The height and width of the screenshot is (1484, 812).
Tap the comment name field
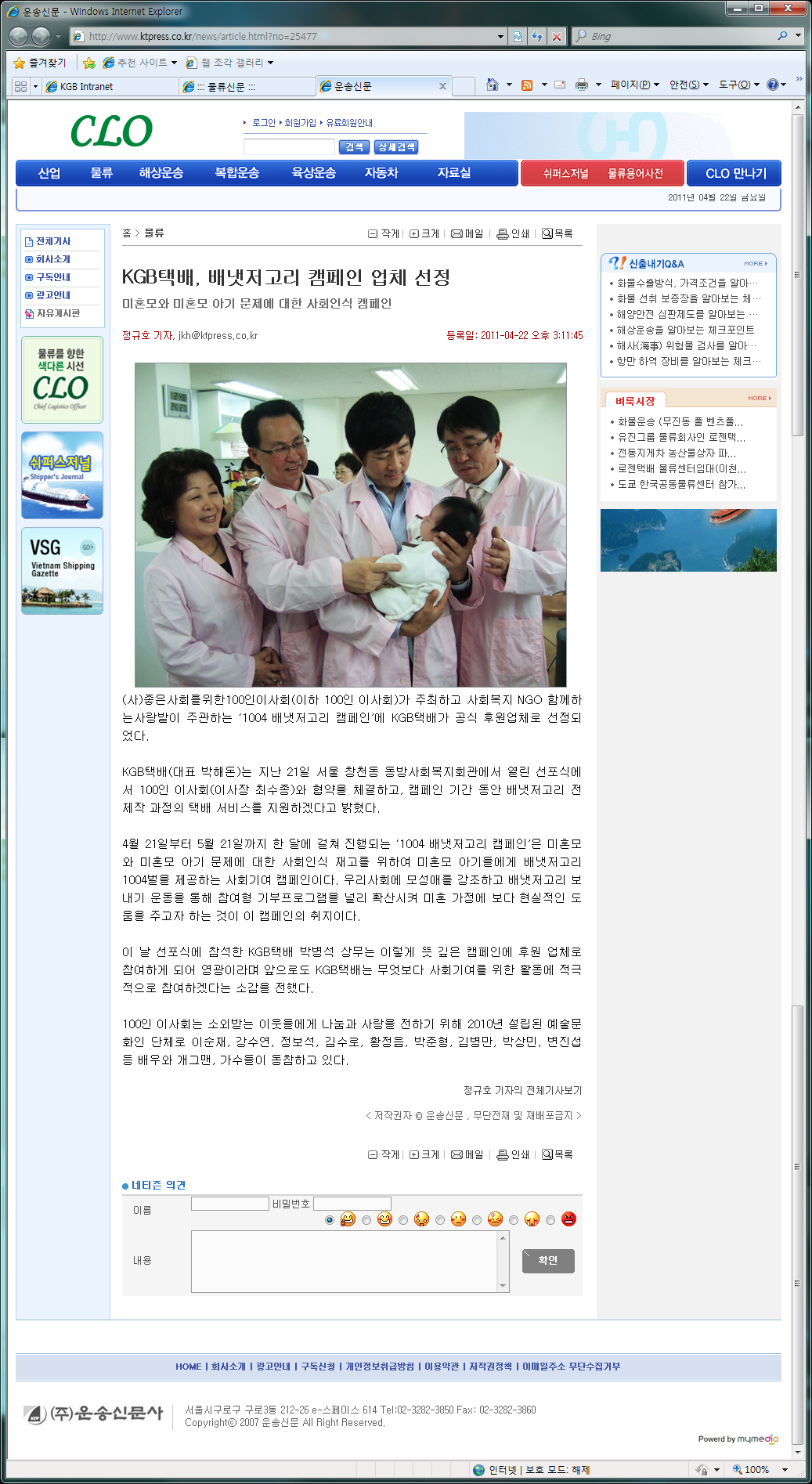[229, 1204]
